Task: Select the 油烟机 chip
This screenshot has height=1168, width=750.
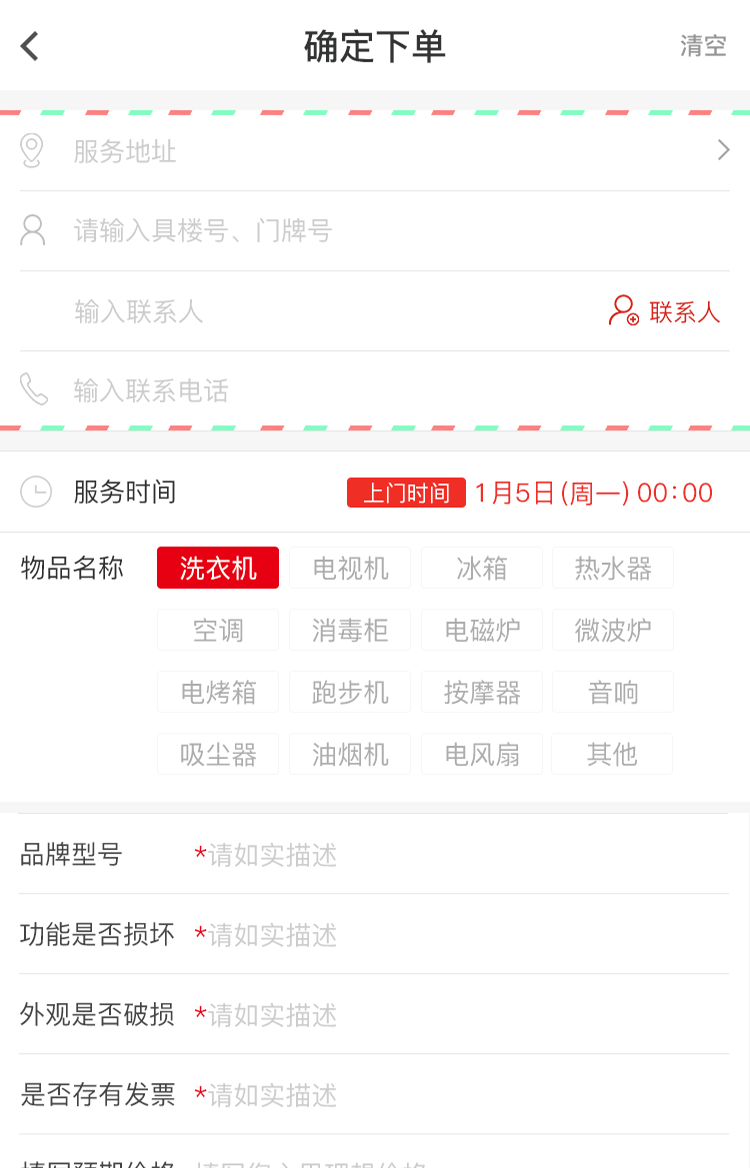Action: point(350,755)
